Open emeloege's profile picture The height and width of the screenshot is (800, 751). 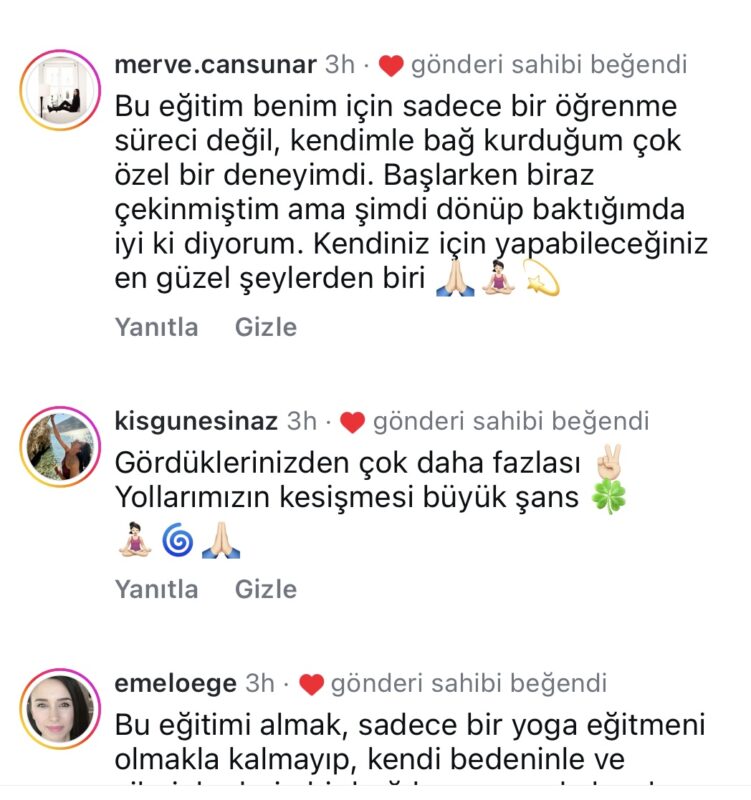[x=60, y=708]
